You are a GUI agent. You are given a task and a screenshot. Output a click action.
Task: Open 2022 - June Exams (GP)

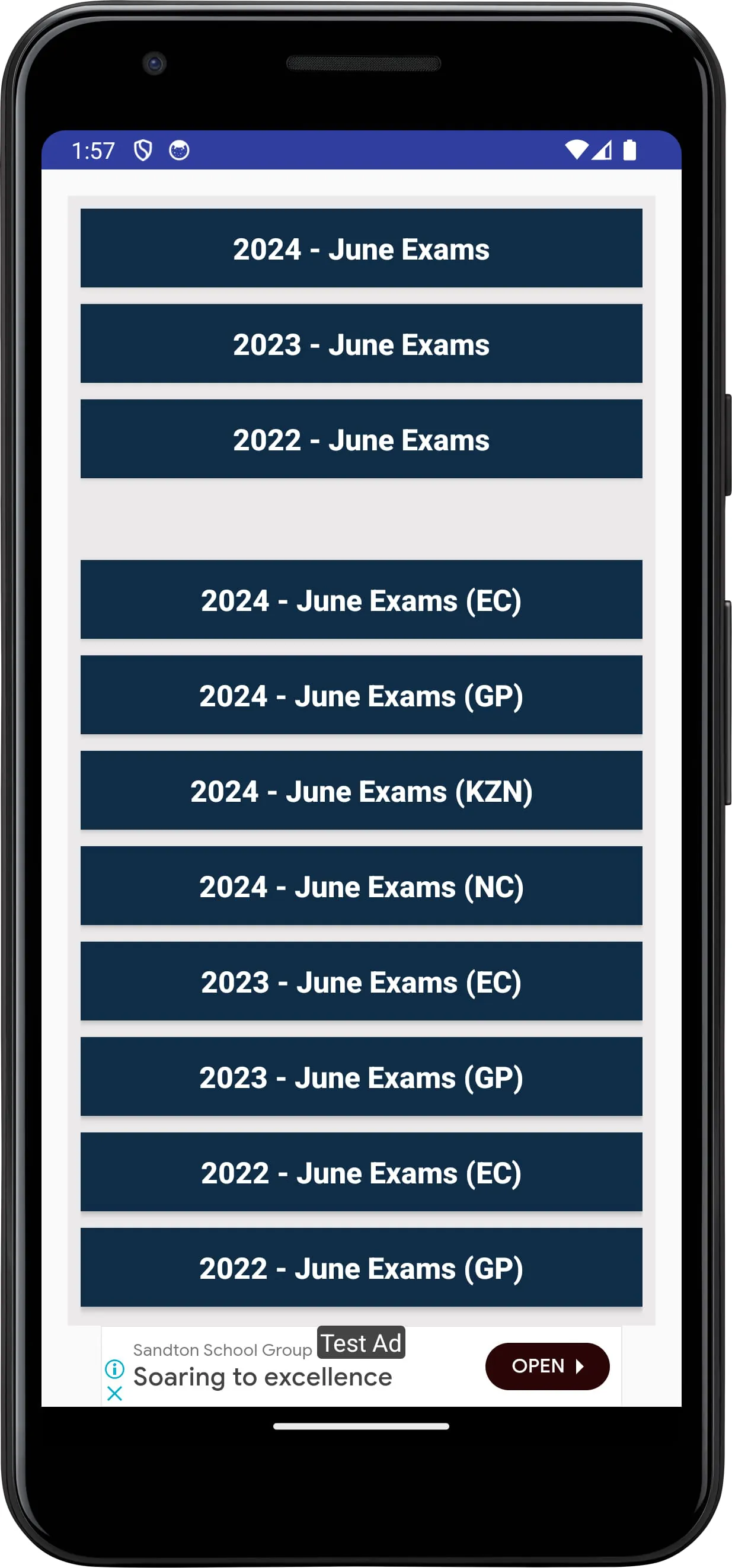pyautogui.click(x=361, y=1268)
